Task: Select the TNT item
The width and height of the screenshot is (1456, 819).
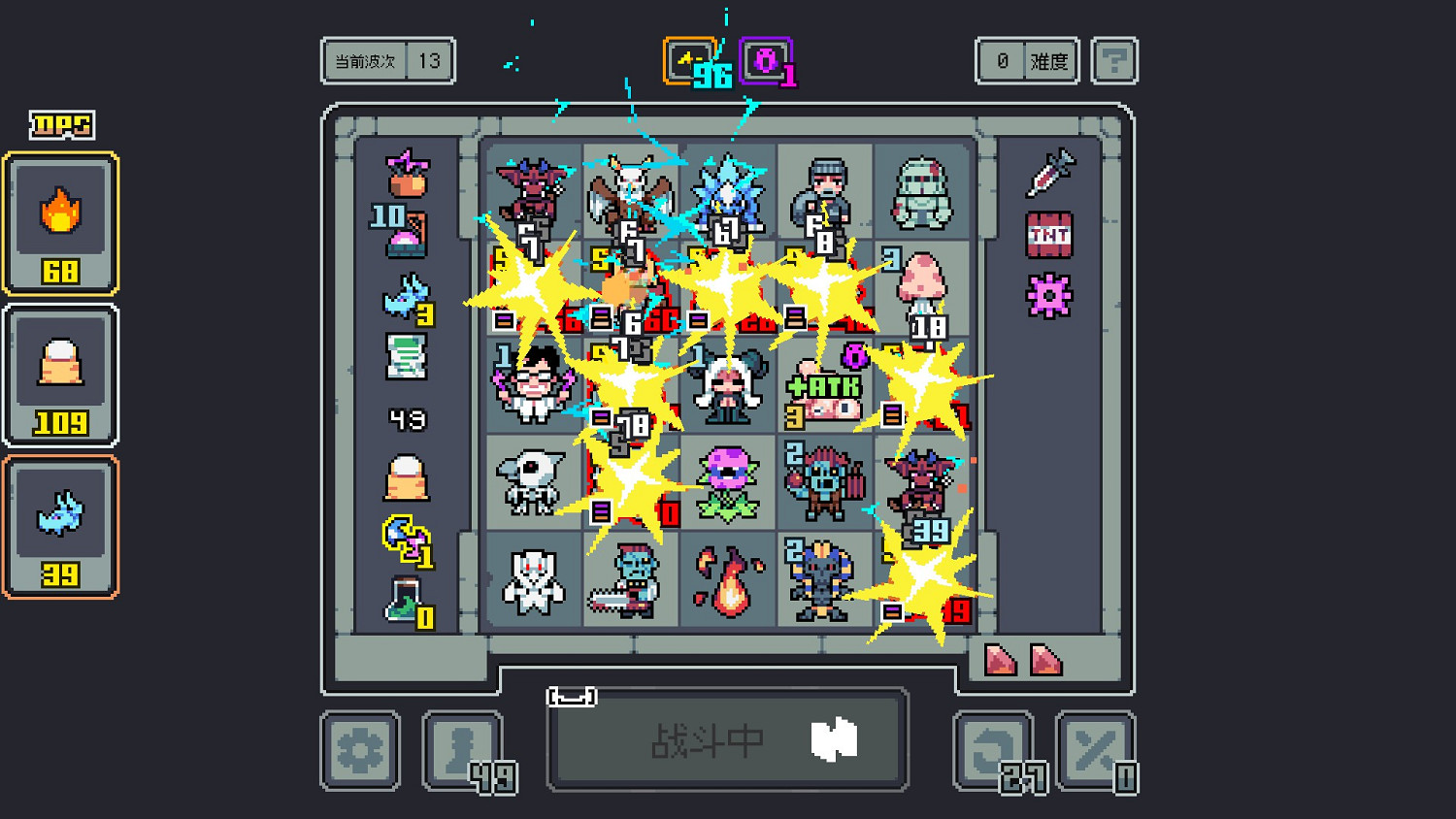Action: click(1049, 235)
